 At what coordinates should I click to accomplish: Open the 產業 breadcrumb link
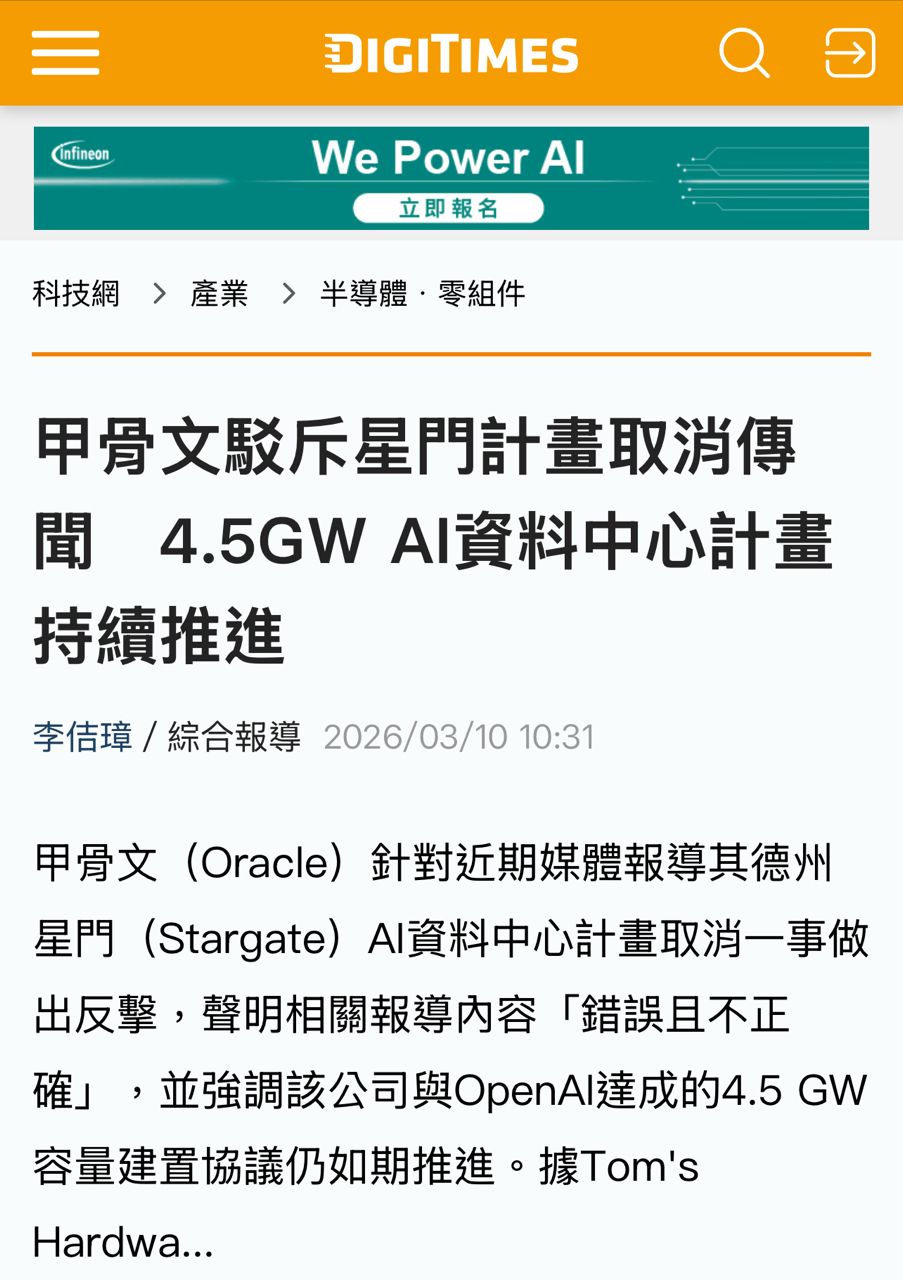(219, 294)
